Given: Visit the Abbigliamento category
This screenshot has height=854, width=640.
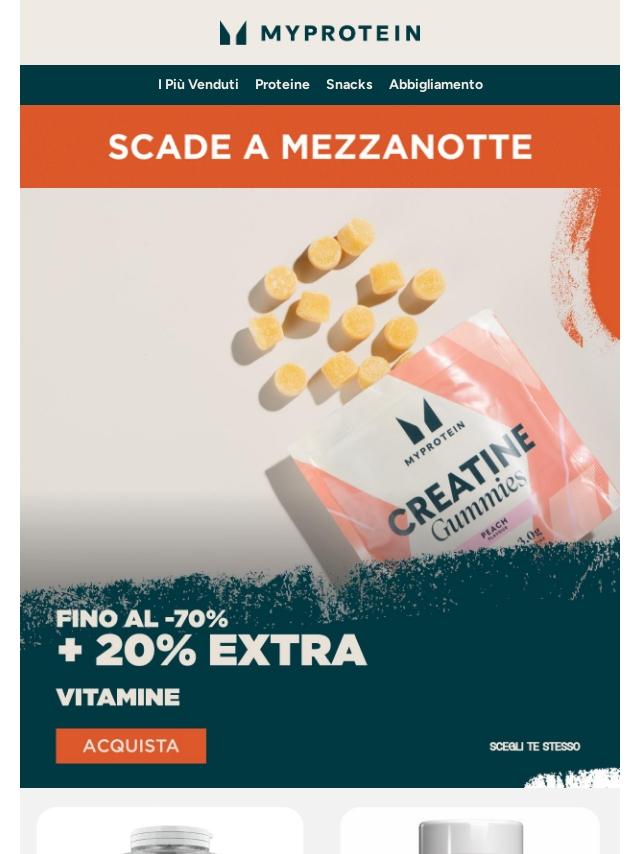Looking at the screenshot, I should (436, 85).
